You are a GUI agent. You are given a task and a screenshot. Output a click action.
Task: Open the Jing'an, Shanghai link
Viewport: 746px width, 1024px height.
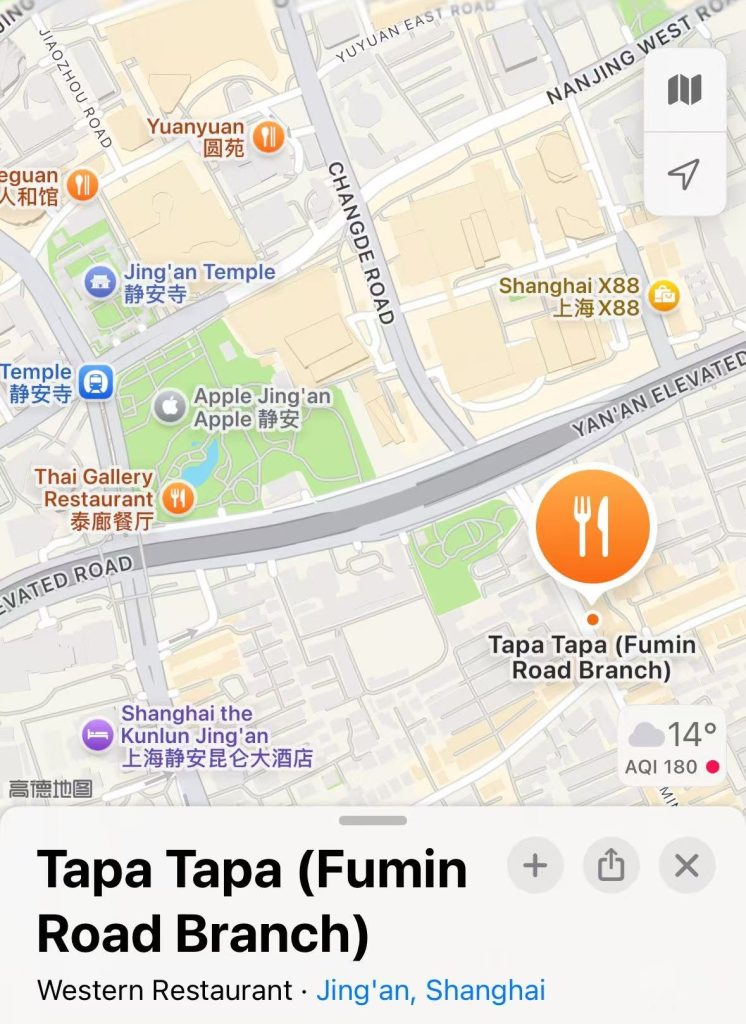[431, 991]
